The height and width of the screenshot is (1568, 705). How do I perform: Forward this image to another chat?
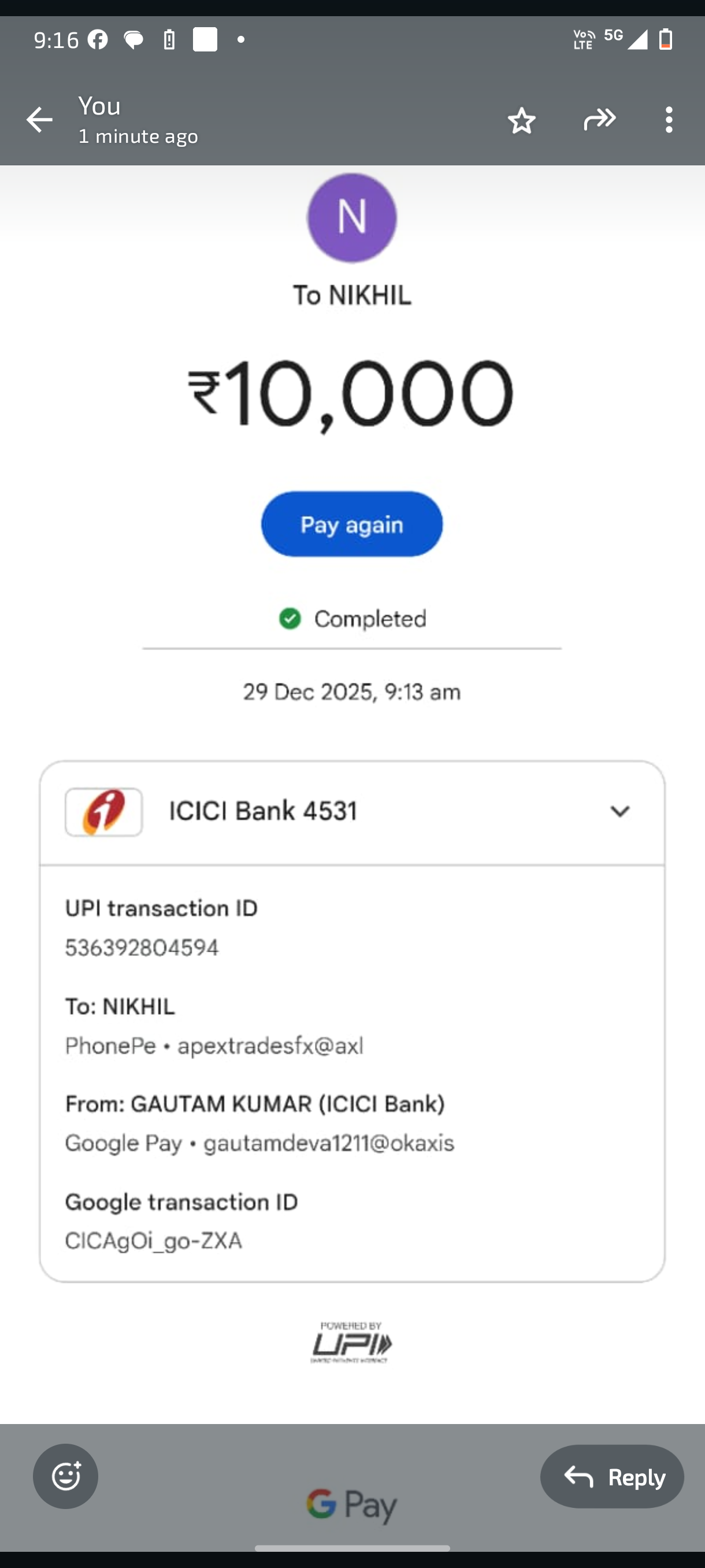click(x=599, y=119)
